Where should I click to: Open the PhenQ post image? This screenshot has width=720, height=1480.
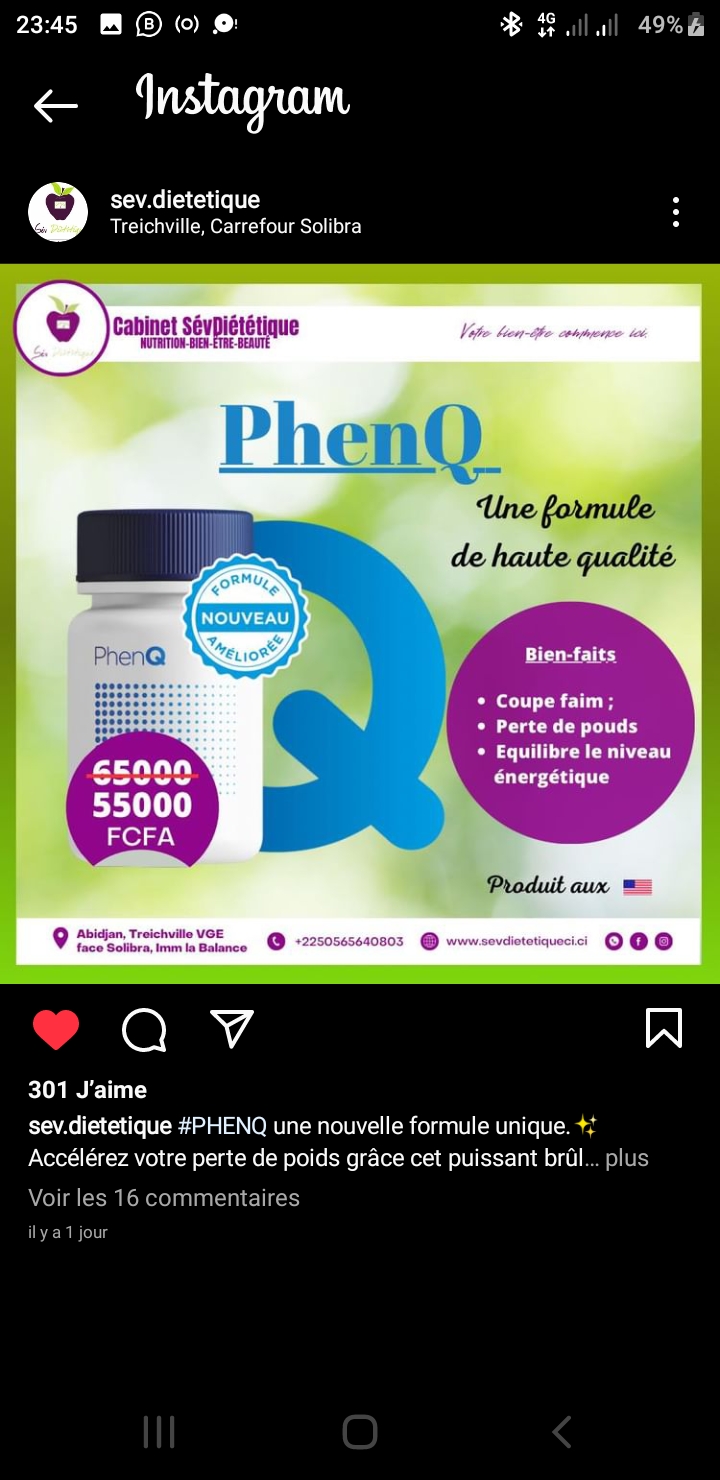click(x=360, y=624)
